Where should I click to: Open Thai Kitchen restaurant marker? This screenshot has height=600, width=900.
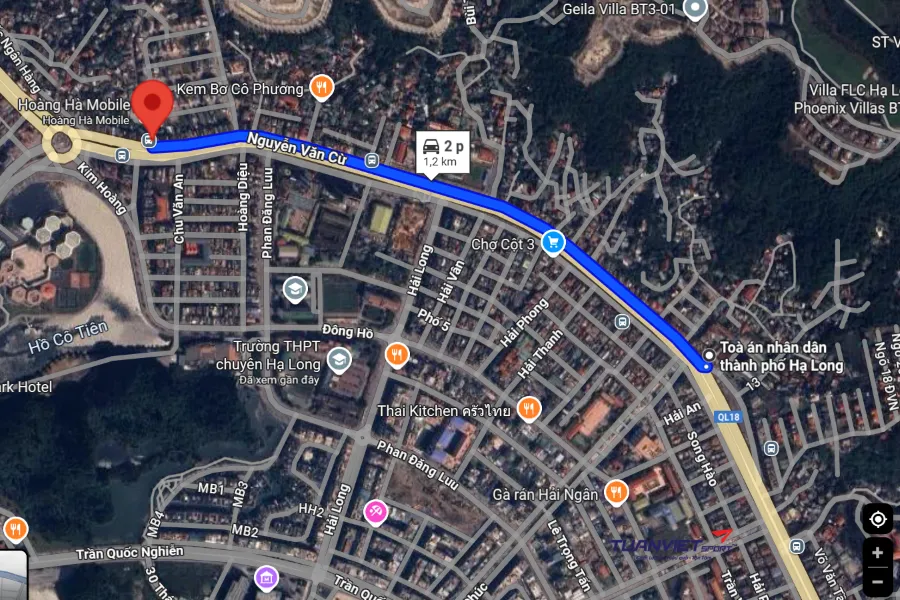(x=529, y=408)
